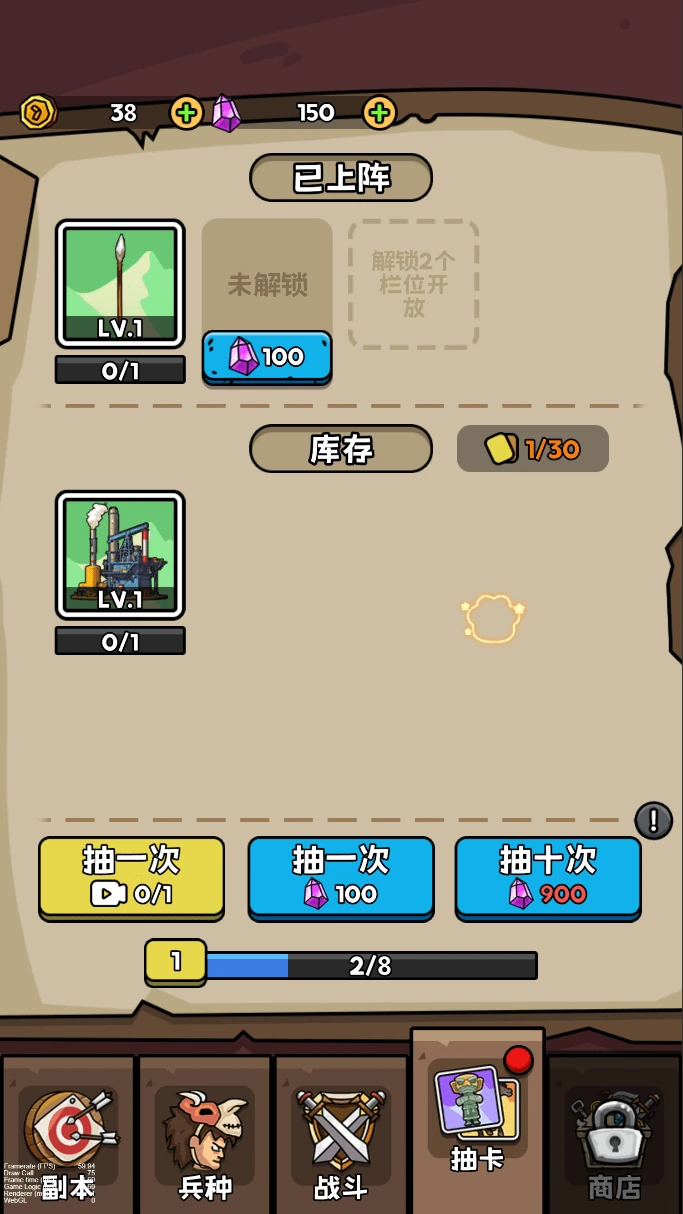Unlock slot for 100 gems
This screenshot has width=683, height=1214.
pos(267,356)
